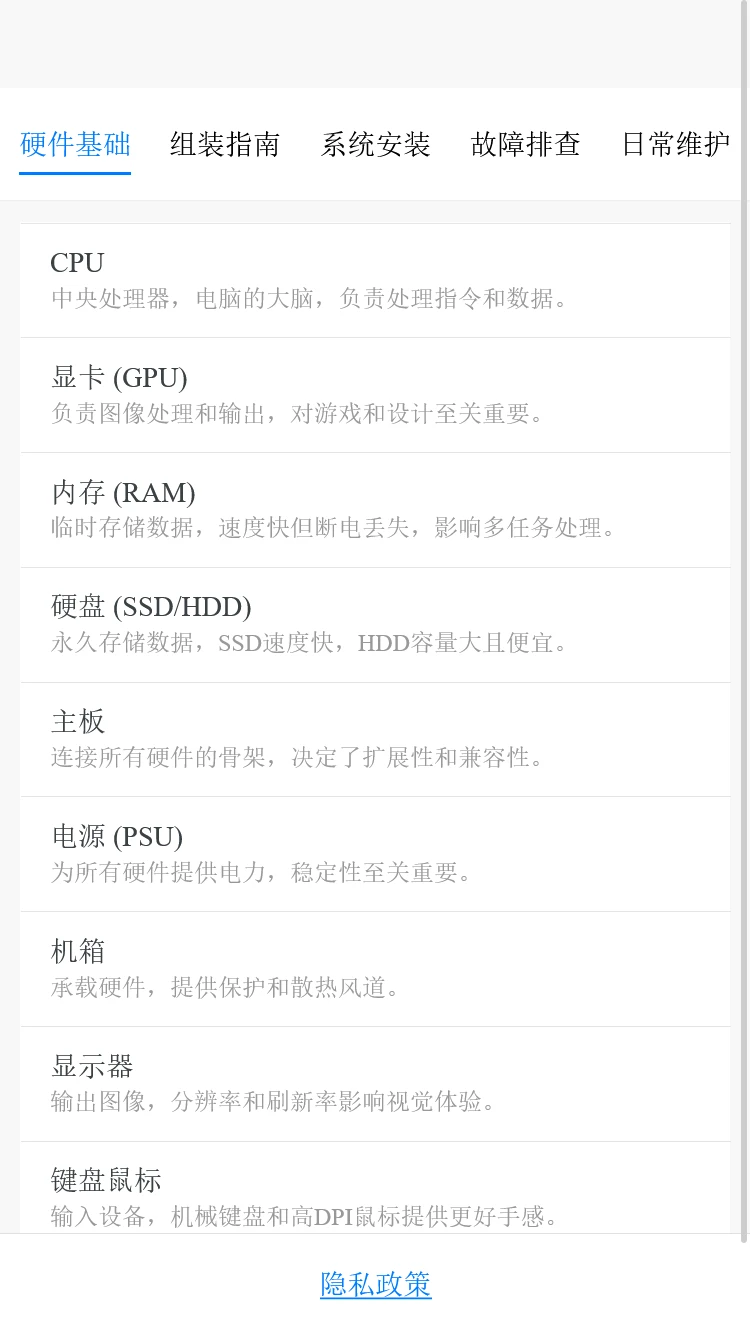Click the 主板 description text

click(x=298, y=757)
